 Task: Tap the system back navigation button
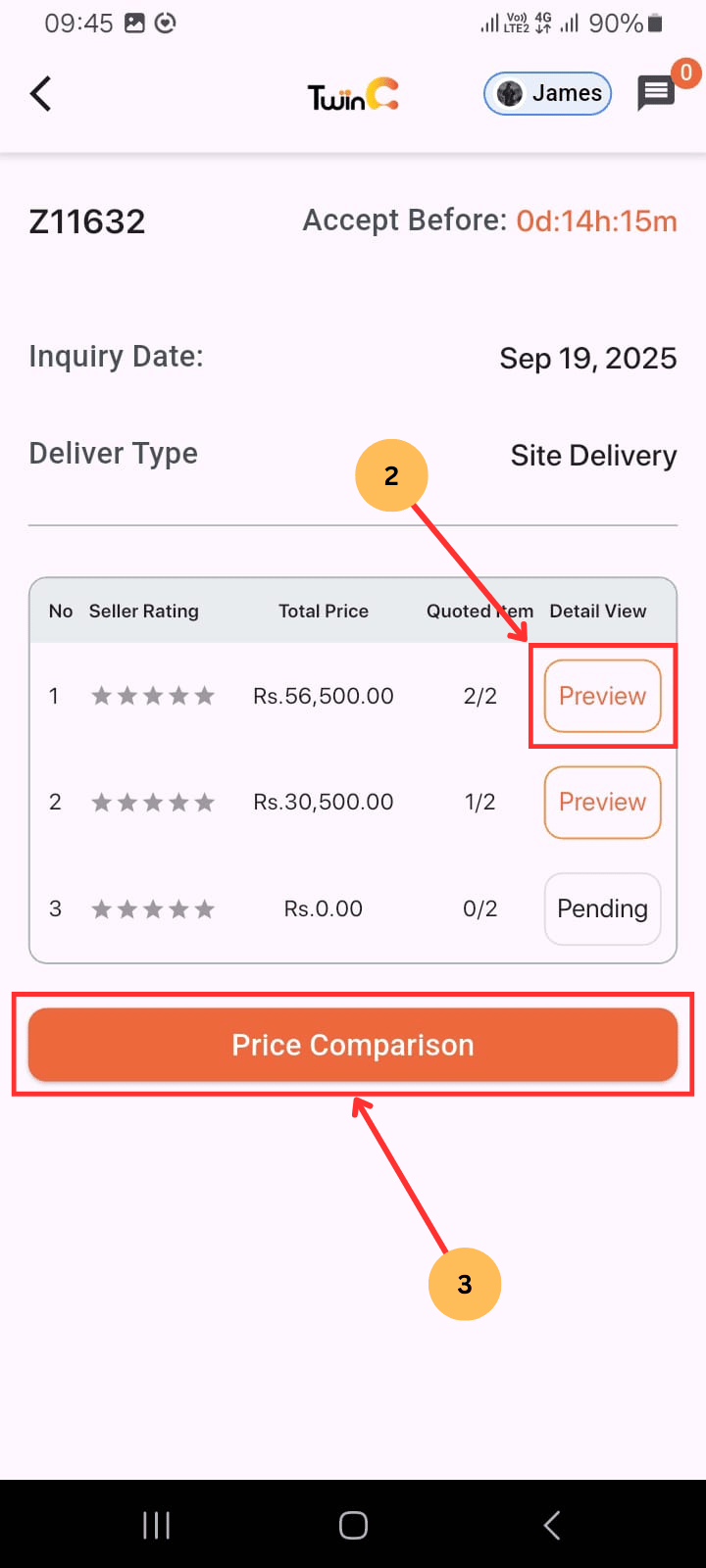pyautogui.click(x=551, y=1525)
